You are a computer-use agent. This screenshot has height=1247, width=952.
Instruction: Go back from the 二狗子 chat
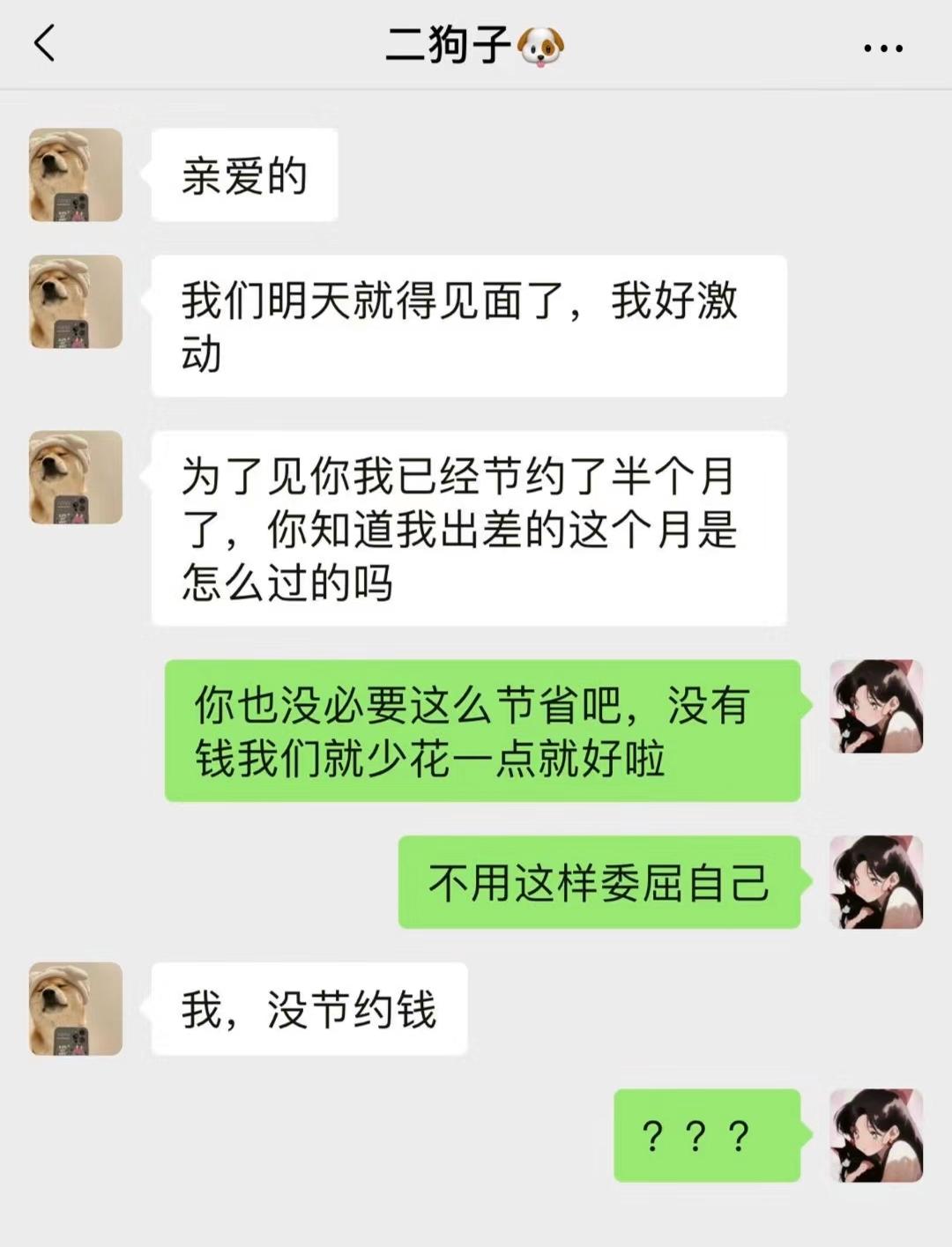[44, 44]
